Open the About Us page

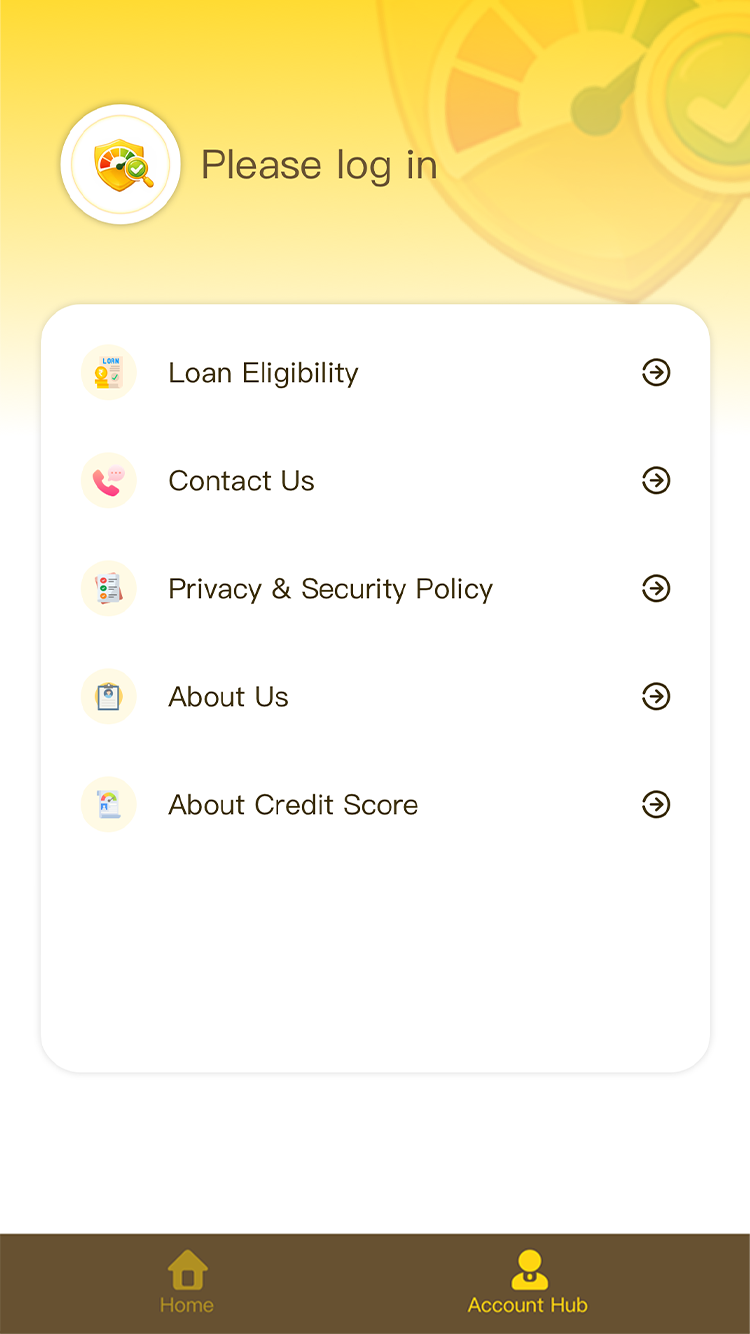pyautogui.click(x=375, y=697)
